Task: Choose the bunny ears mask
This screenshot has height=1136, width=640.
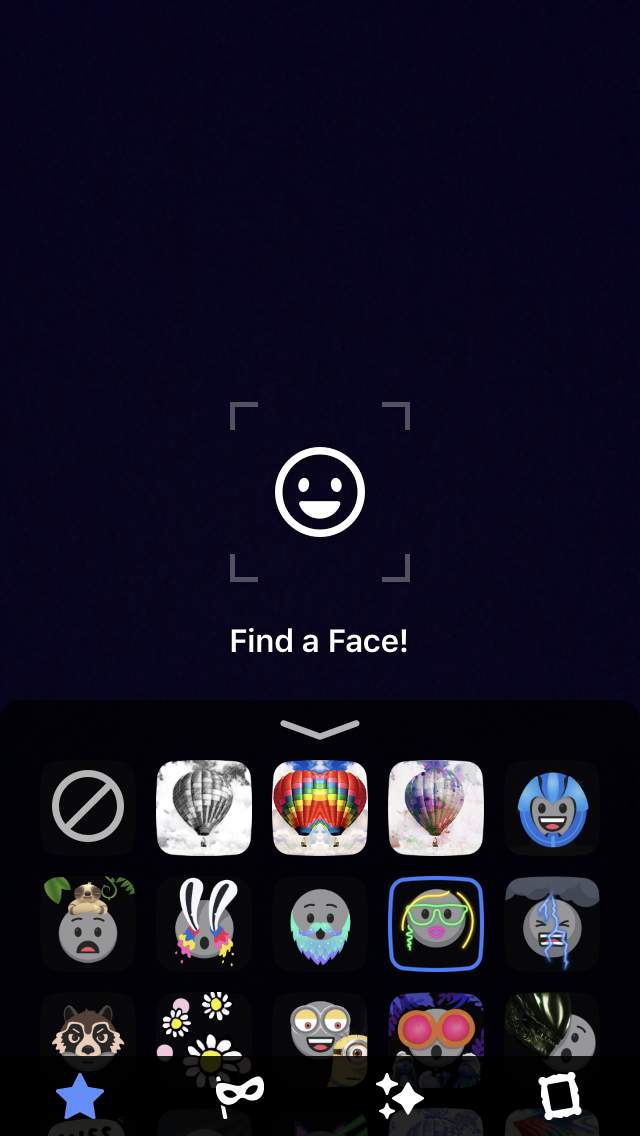Action: click(x=204, y=923)
